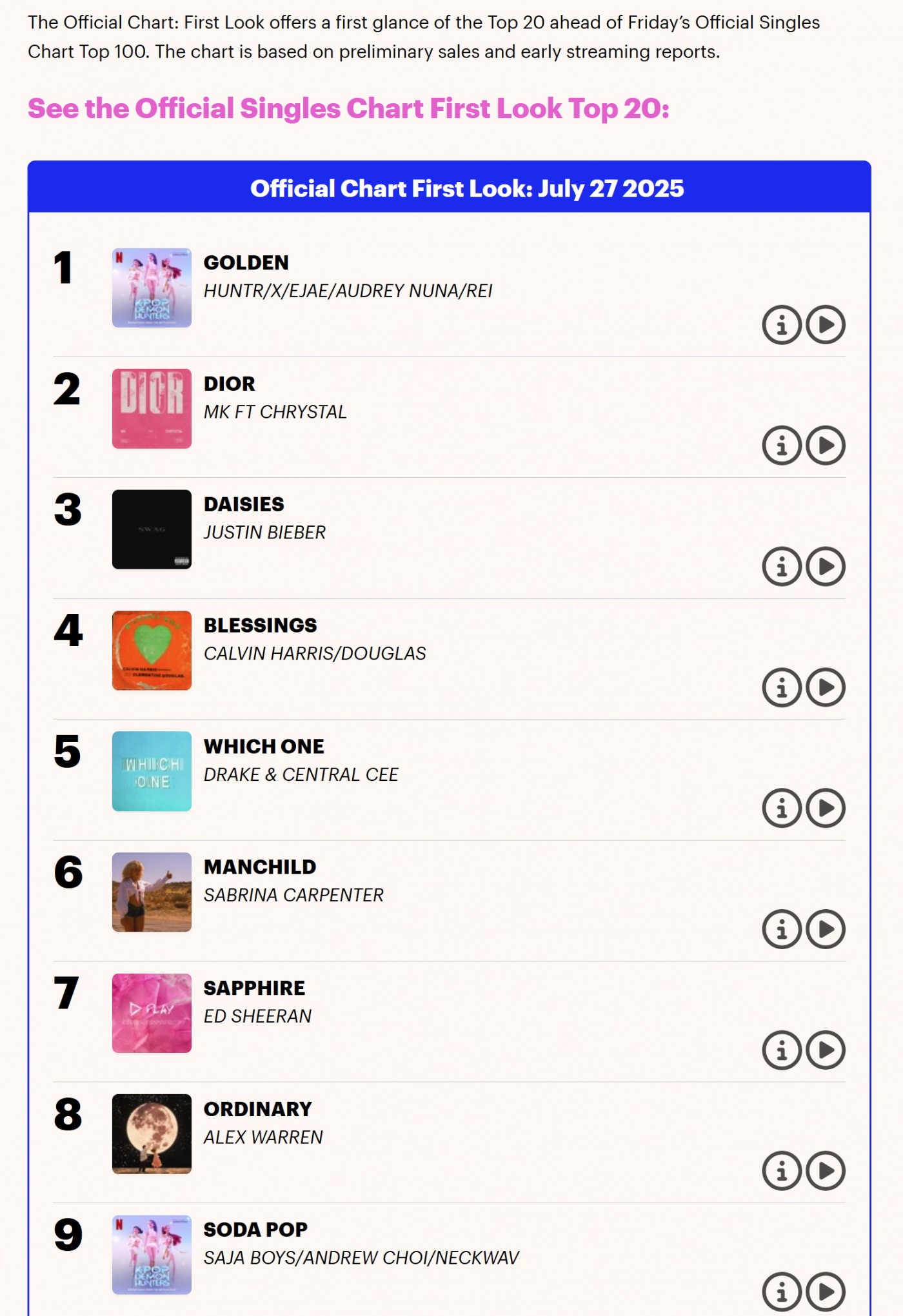
Task: Play Blessings by Calvin Harris
Action: point(826,687)
